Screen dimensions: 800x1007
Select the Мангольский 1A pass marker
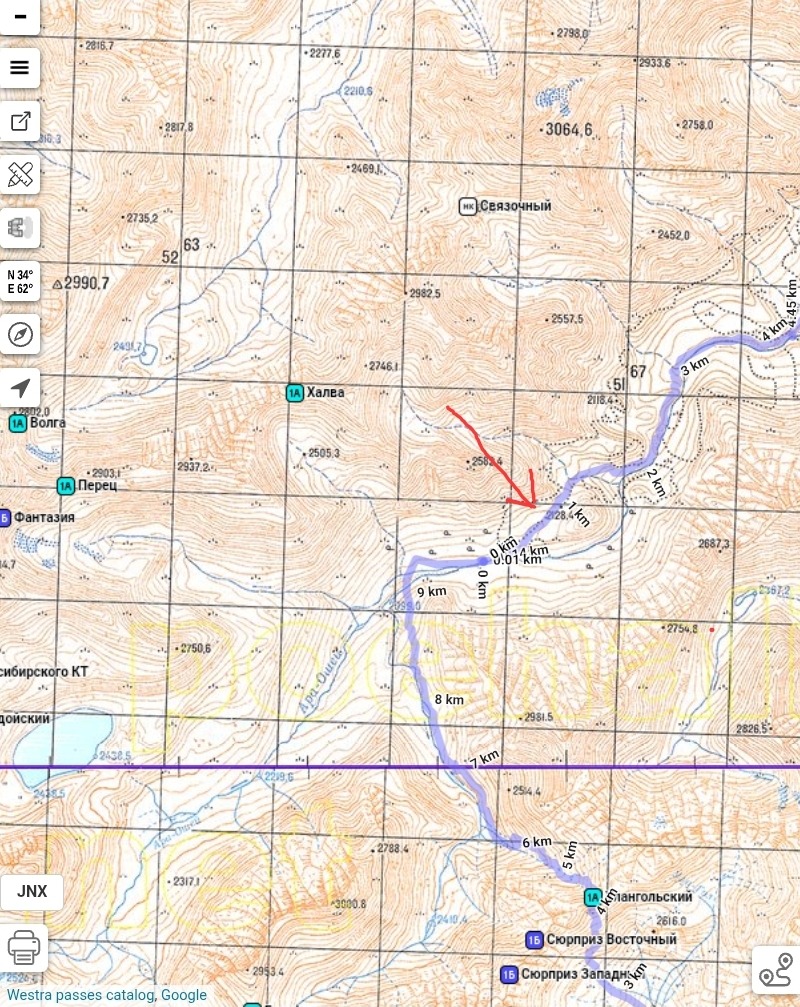(x=592, y=897)
